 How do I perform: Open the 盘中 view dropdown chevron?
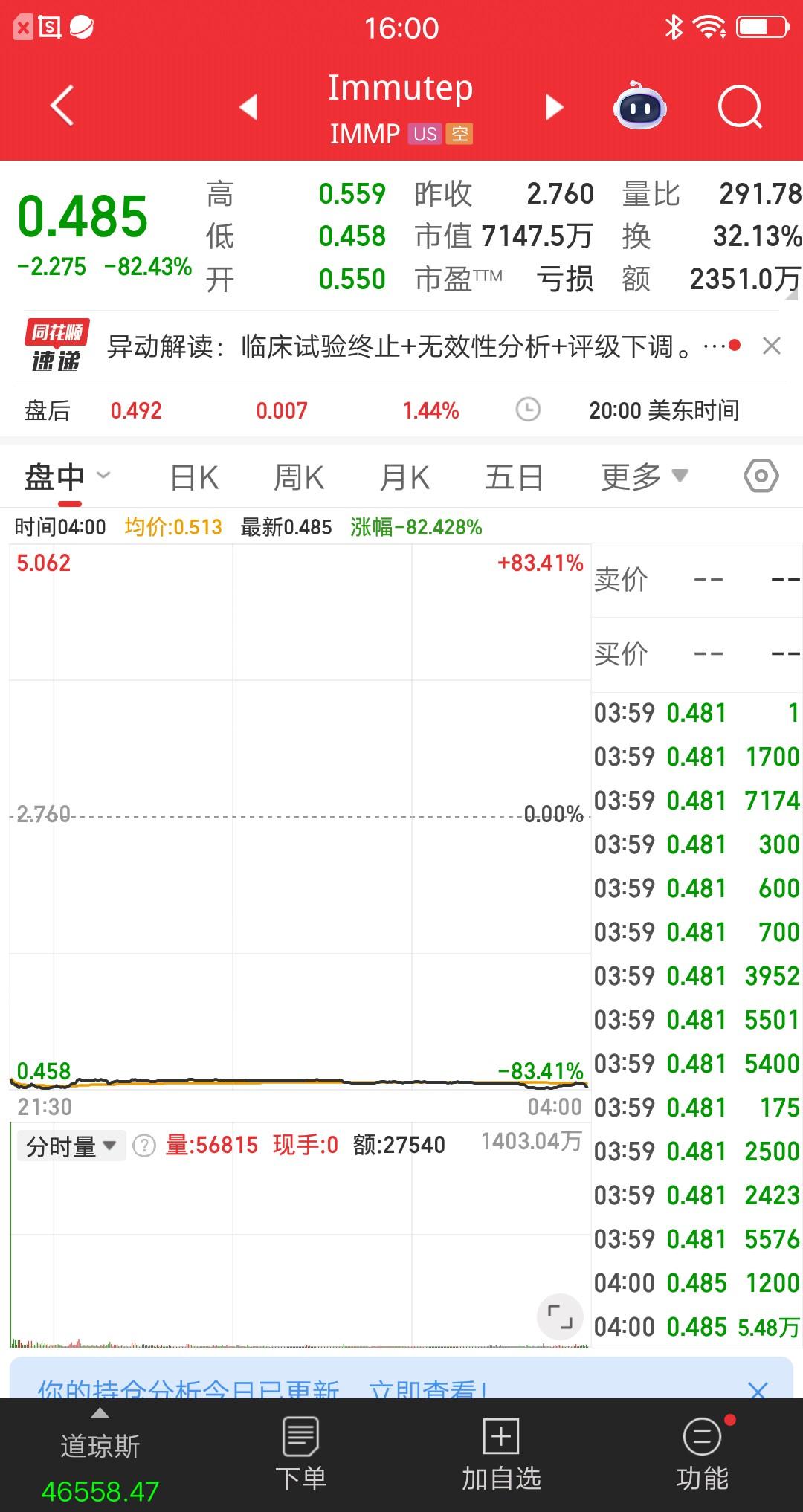click(103, 475)
